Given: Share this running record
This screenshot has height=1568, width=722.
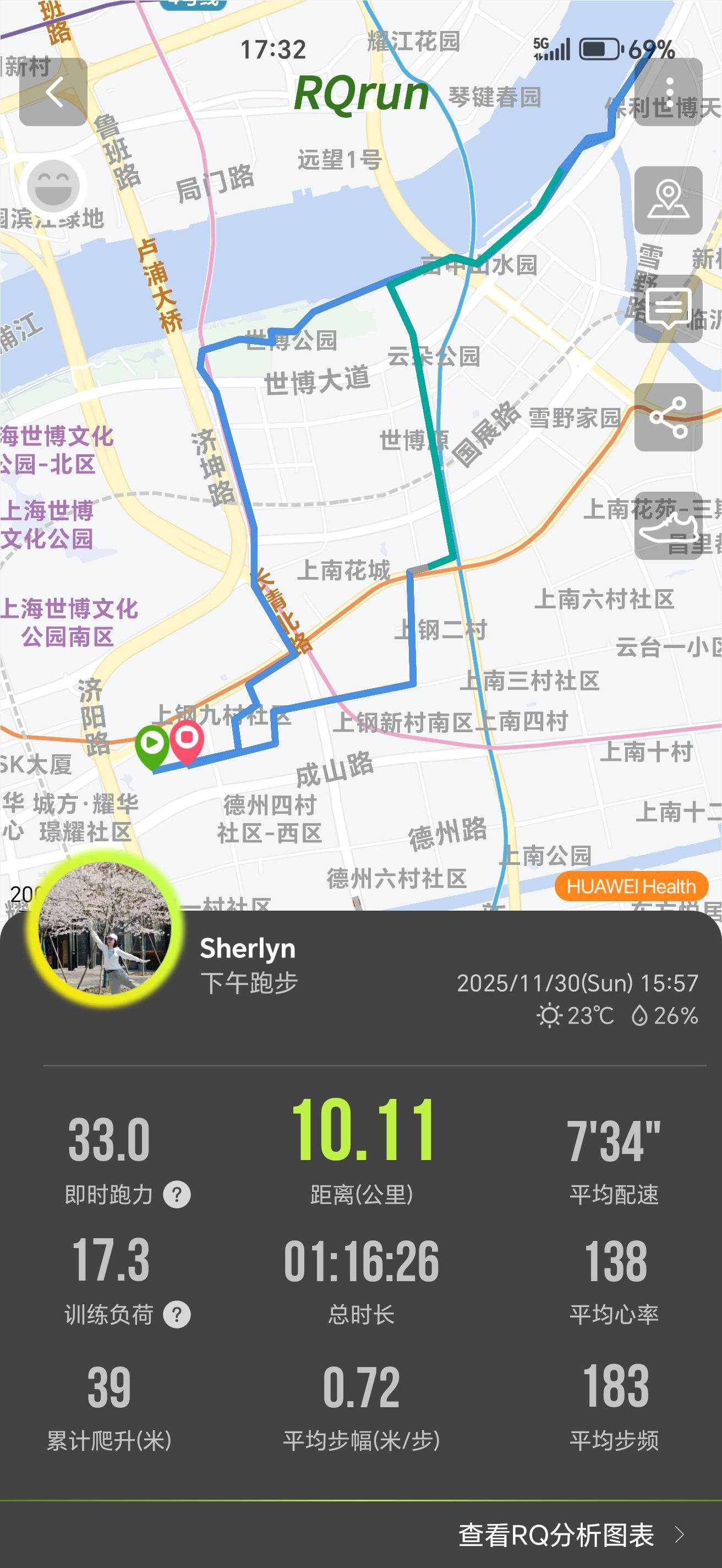Looking at the screenshot, I should [668, 417].
